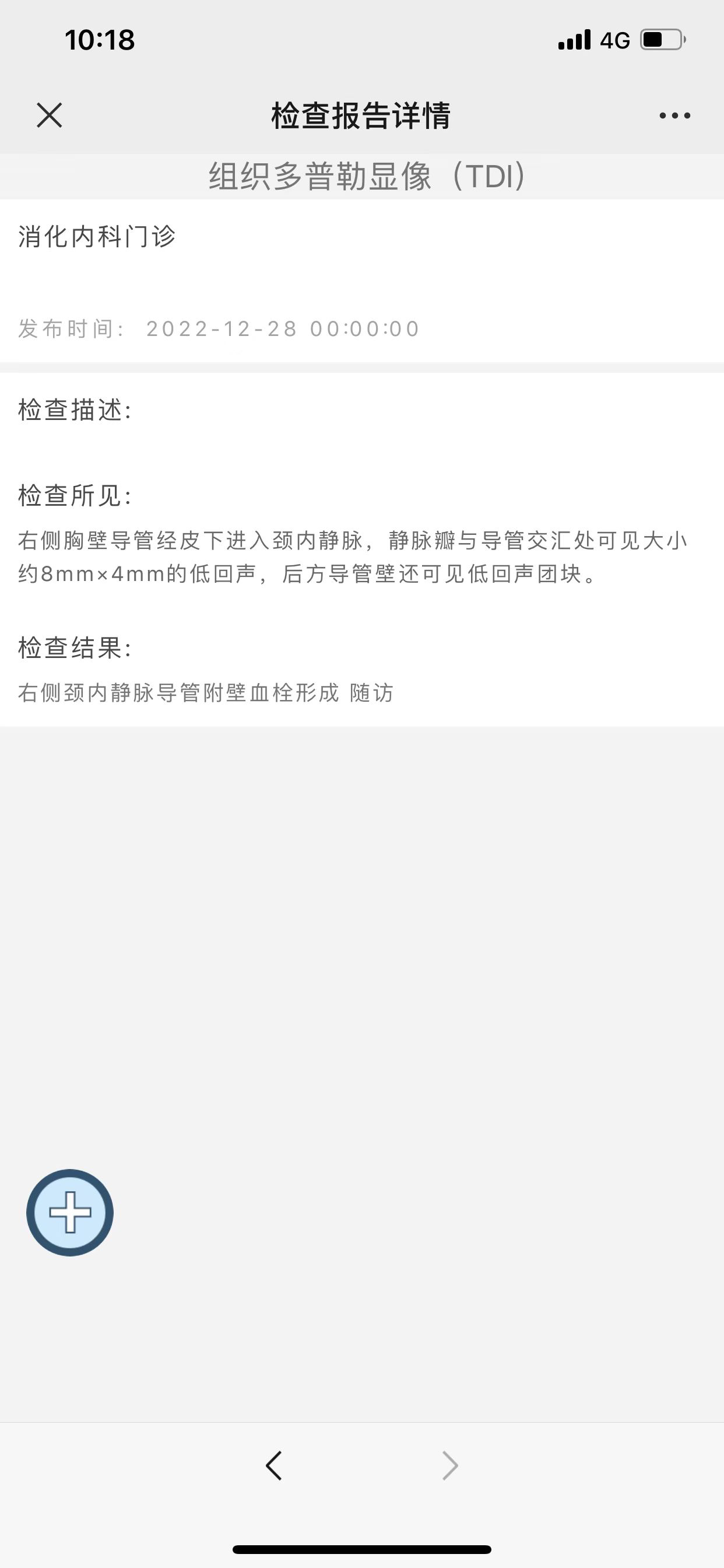Image resolution: width=724 pixels, height=1568 pixels.
Task: Go forward with the bottom right arrow
Action: pyautogui.click(x=449, y=1466)
